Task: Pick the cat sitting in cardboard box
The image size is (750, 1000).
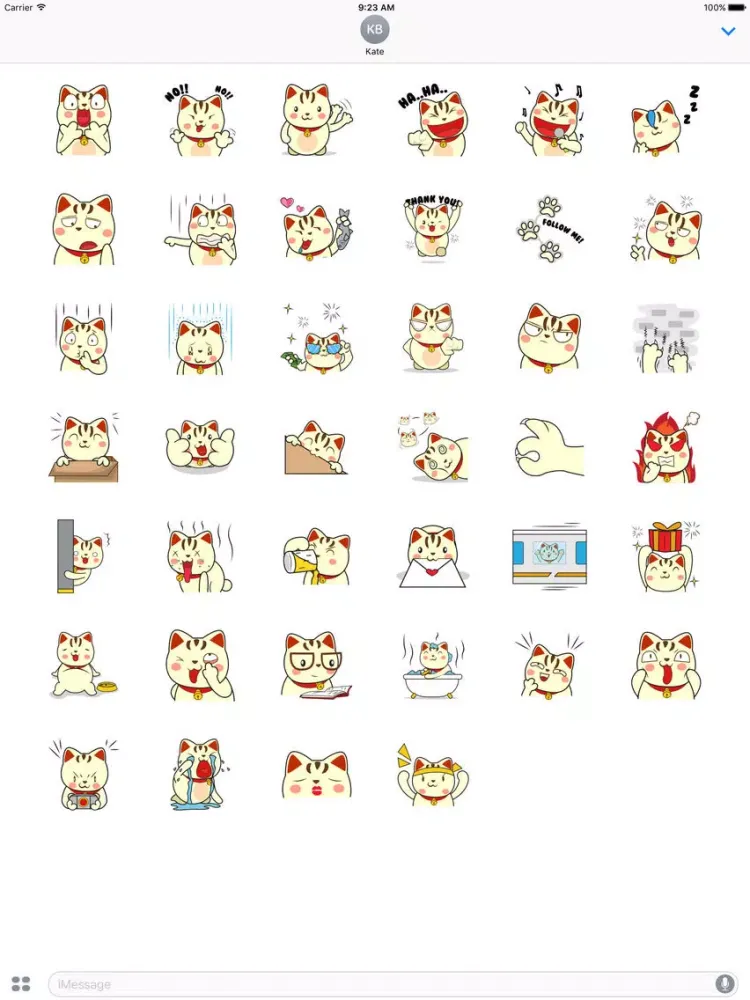Action: pos(84,447)
